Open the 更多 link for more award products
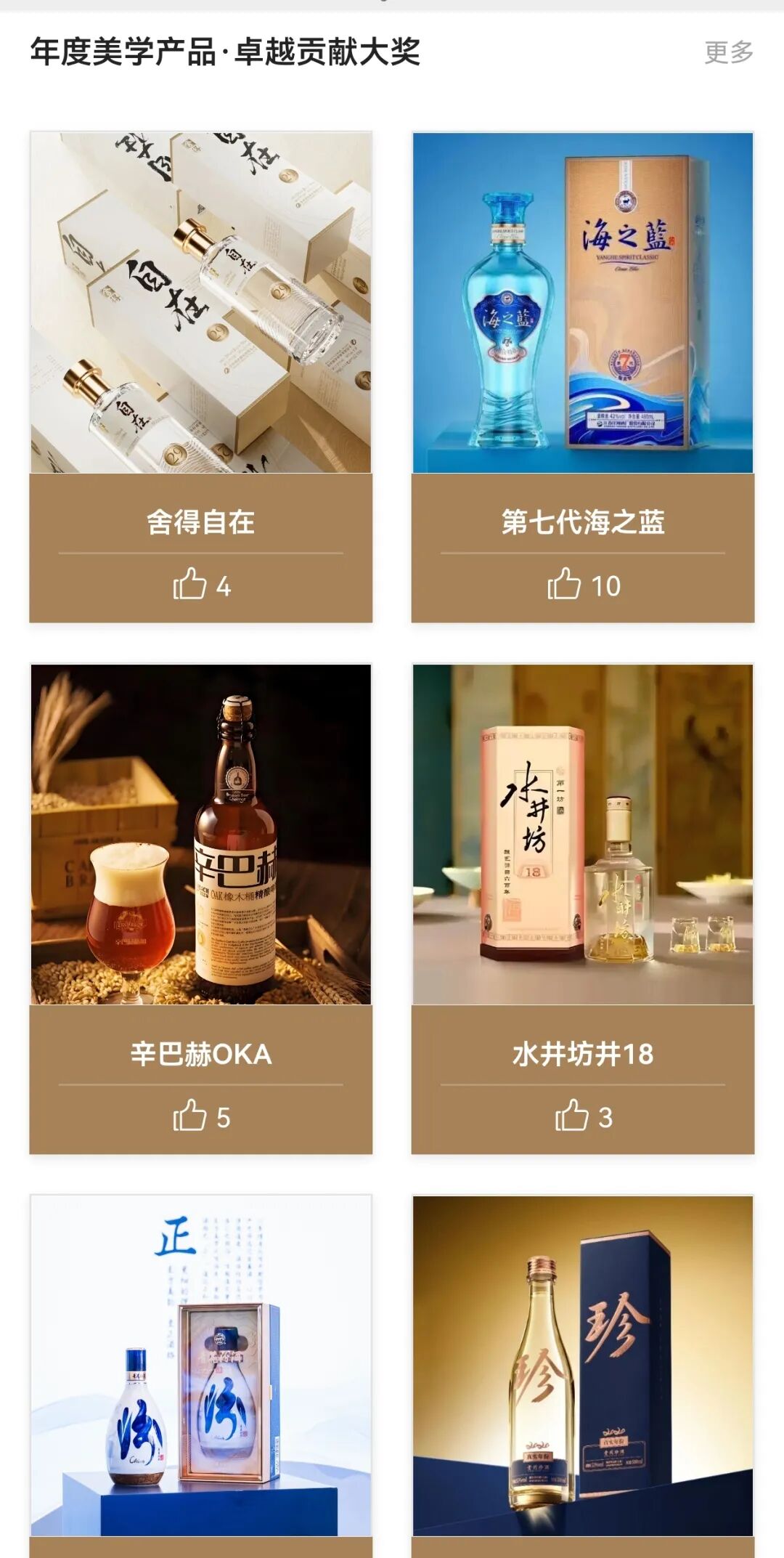The height and width of the screenshot is (1558, 784). click(728, 52)
